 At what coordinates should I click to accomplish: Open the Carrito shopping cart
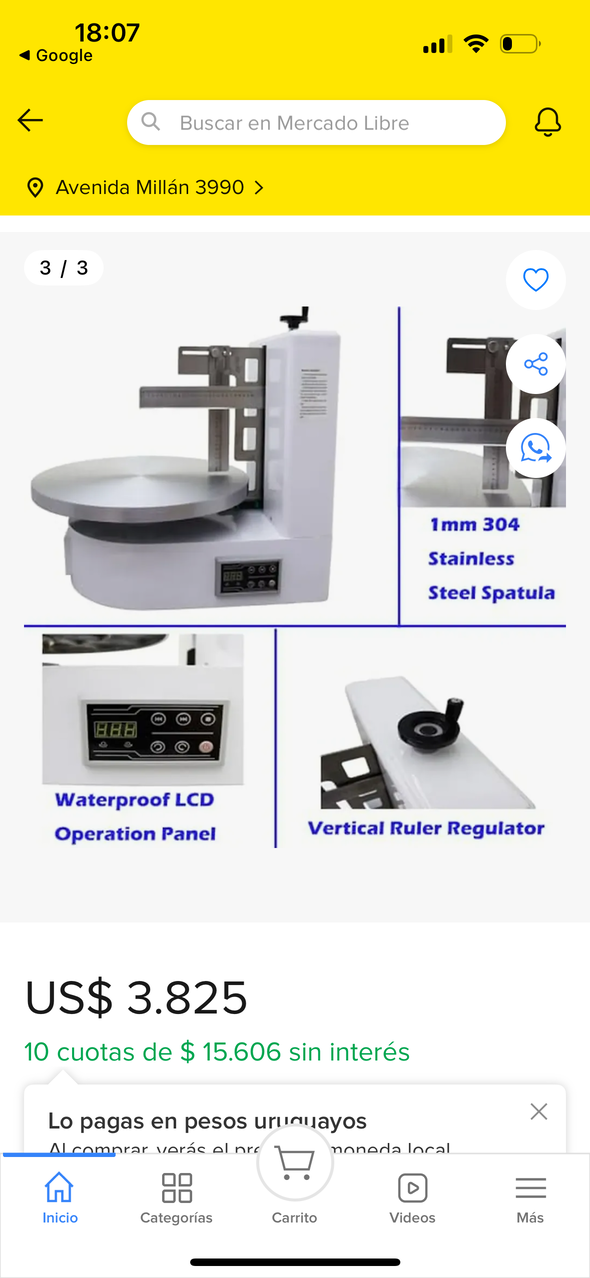295,1180
